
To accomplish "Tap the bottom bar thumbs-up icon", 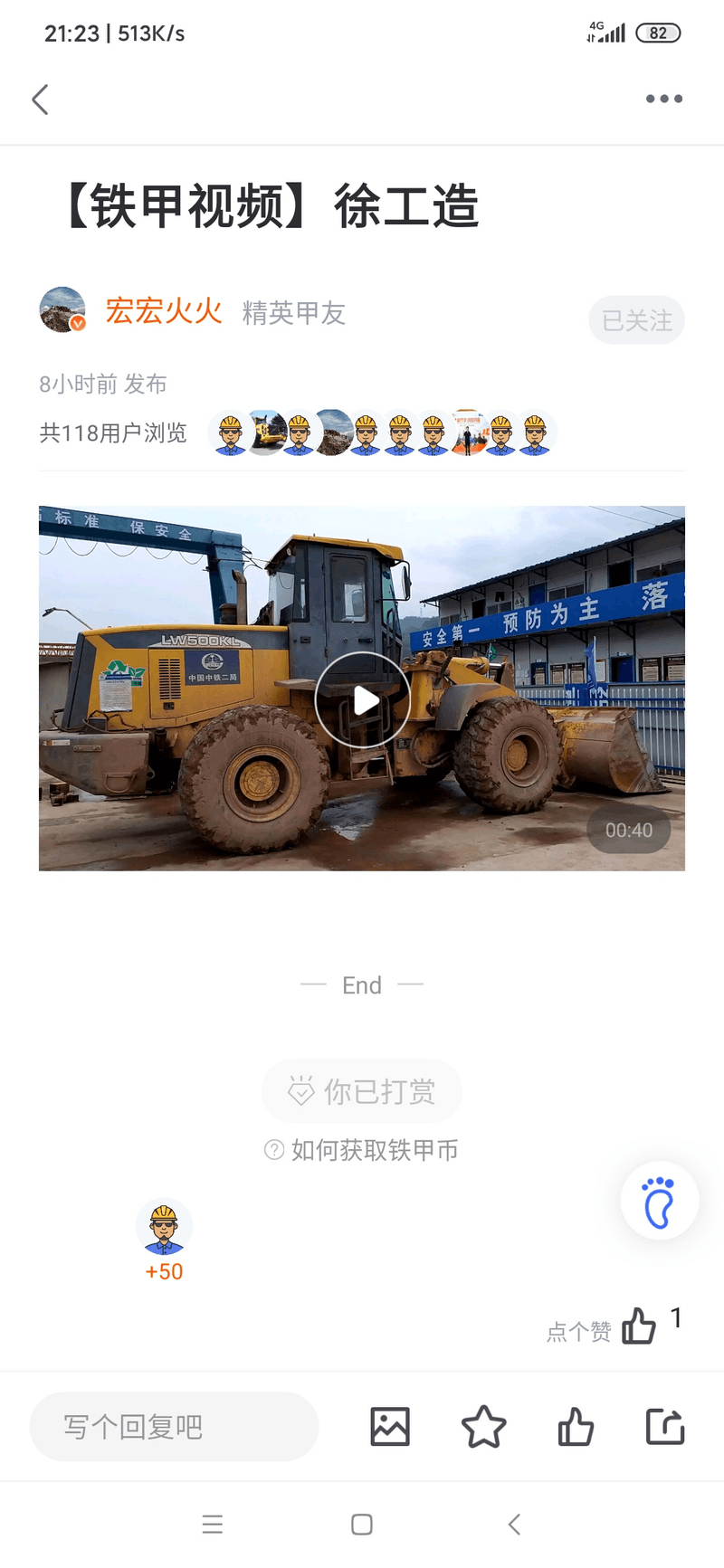I will click(x=576, y=1427).
